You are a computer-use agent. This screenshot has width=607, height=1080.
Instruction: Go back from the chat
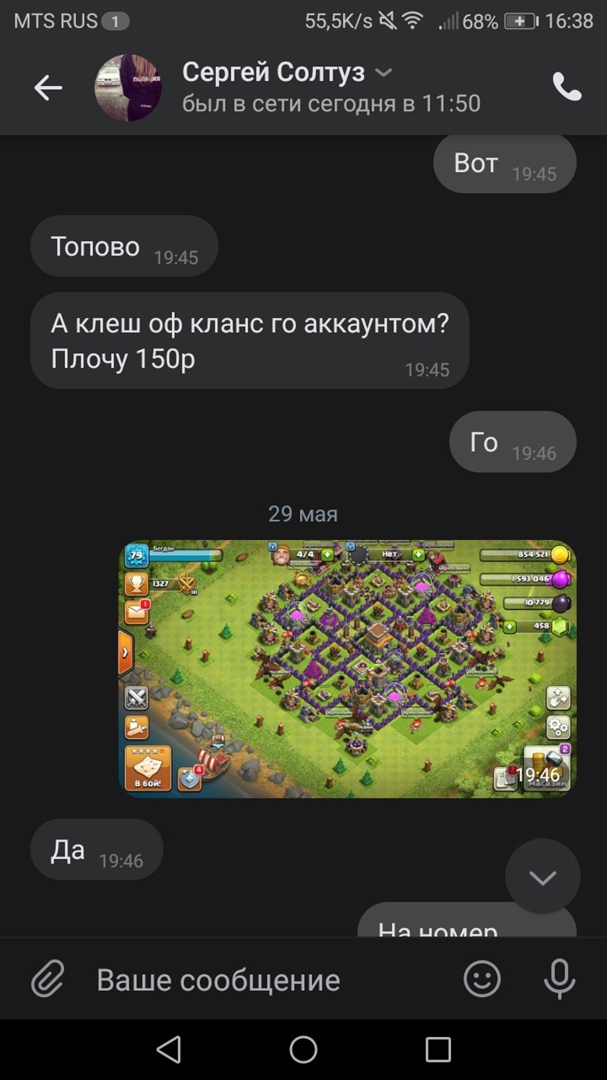pos(48,88)
